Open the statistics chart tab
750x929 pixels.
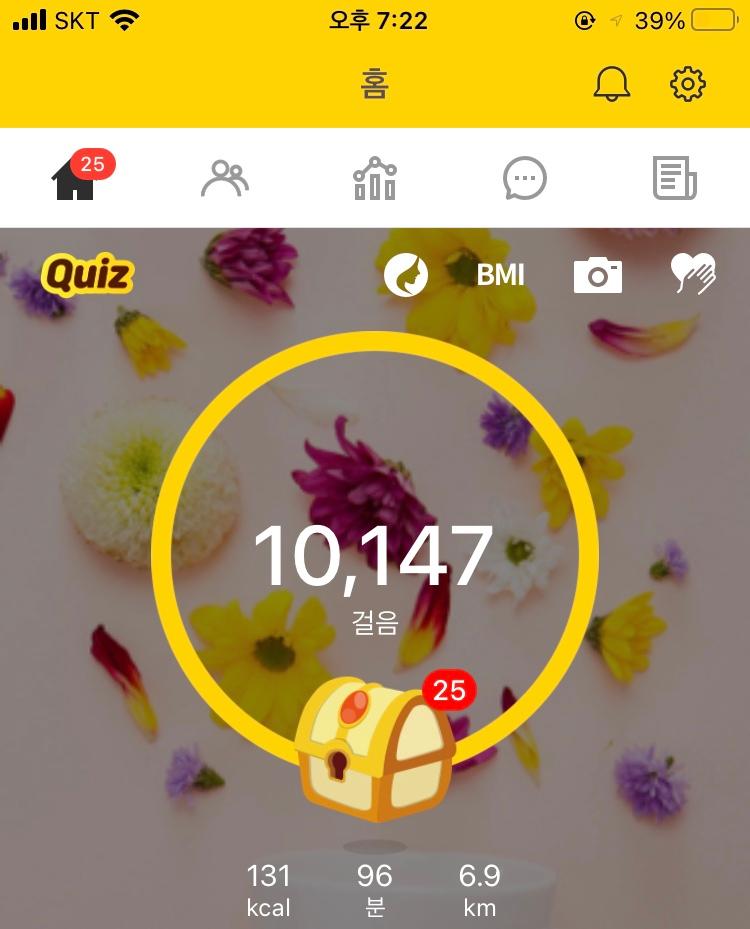[375, 180]
